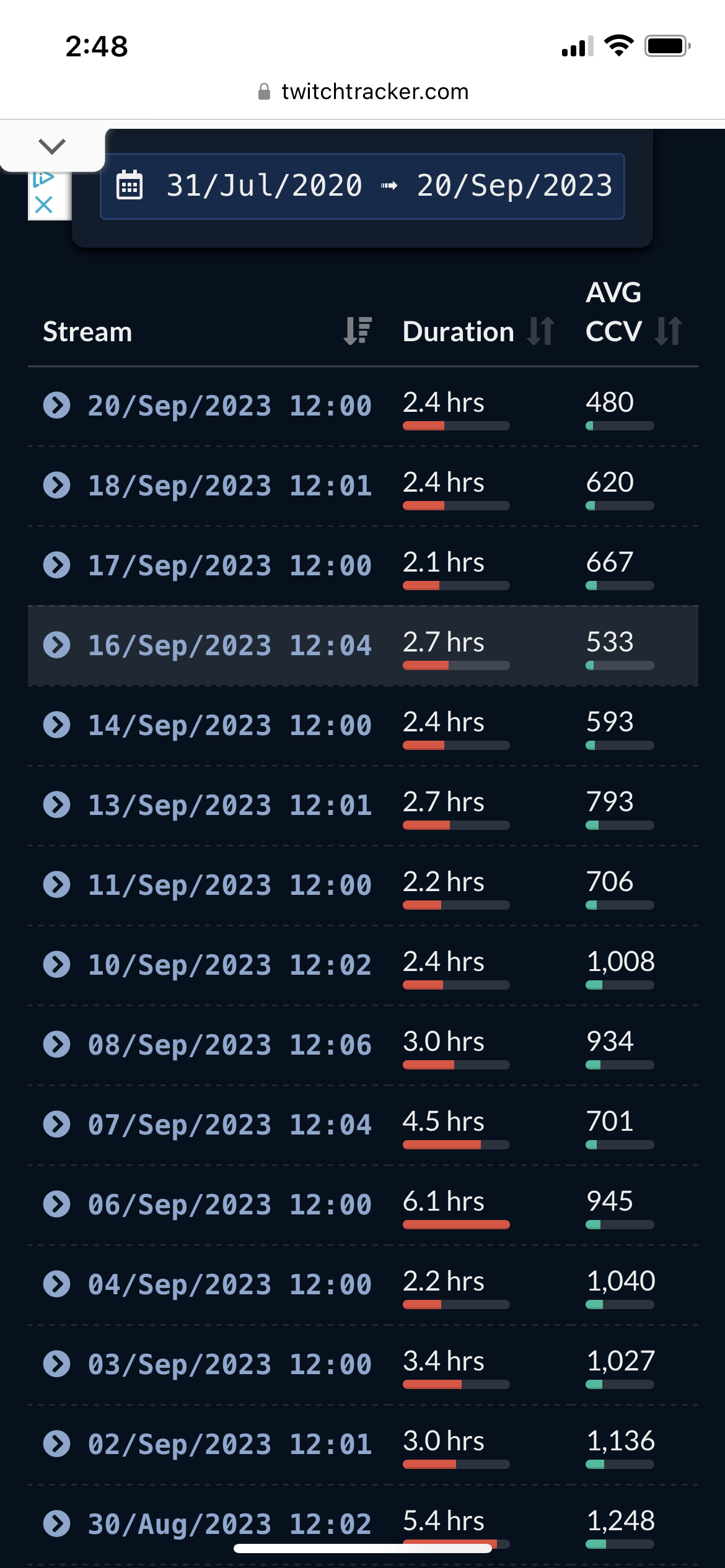Open the 02/Sep/2023 12:01 stream
This screenshot has height=1568, width=725.
click(x=229, y=1445)
